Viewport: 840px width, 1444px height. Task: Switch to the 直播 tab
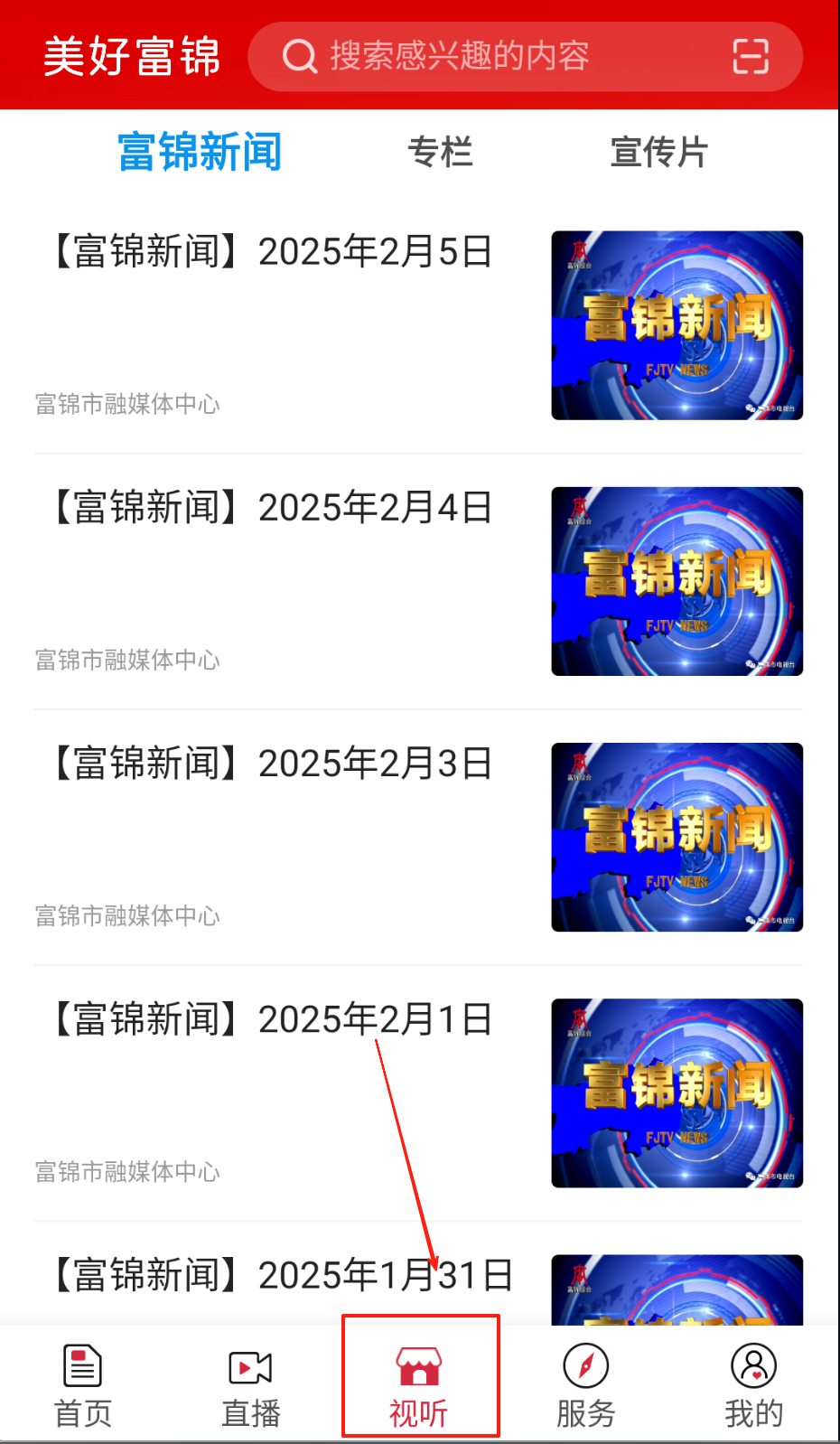[x=251, y=1385]
